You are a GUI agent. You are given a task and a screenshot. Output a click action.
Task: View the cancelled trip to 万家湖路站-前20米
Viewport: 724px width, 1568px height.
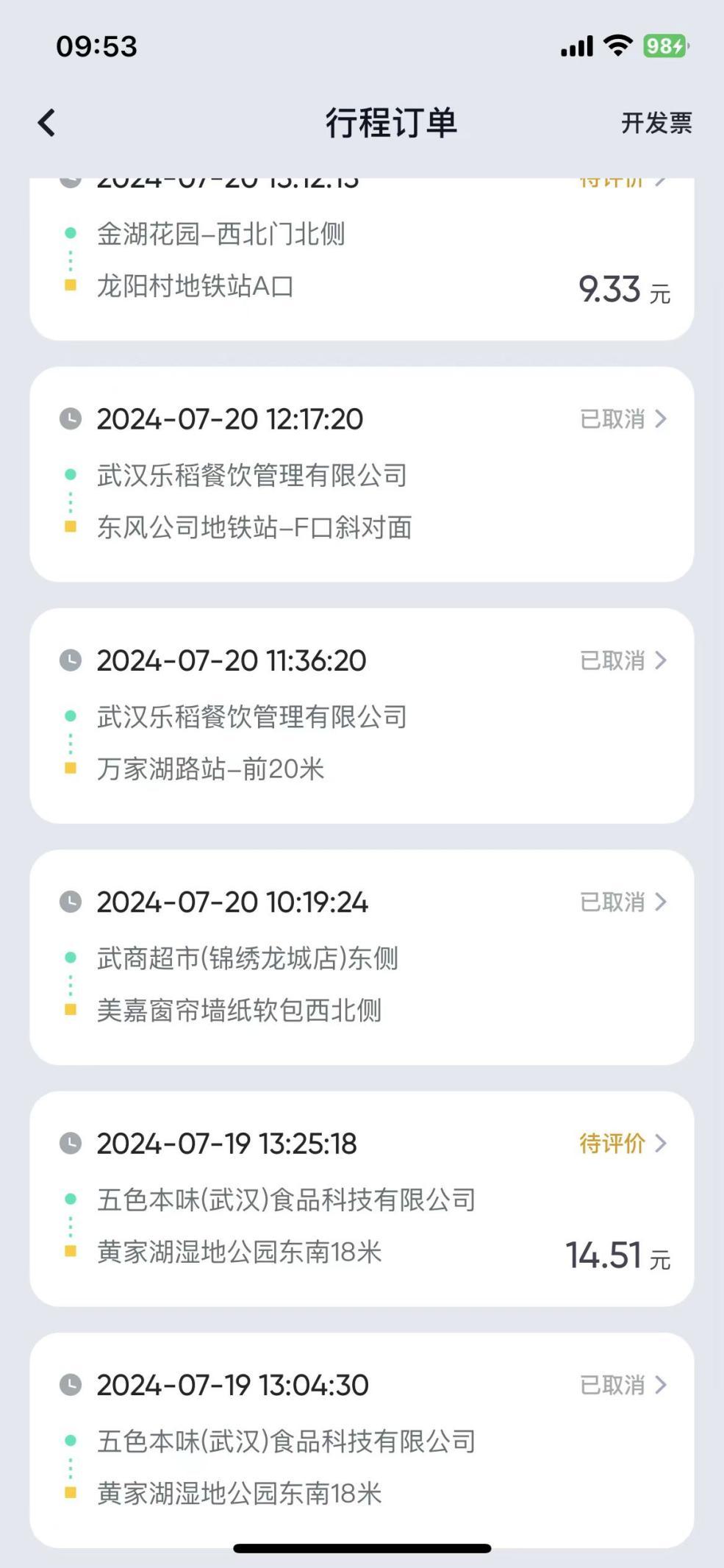362,716
